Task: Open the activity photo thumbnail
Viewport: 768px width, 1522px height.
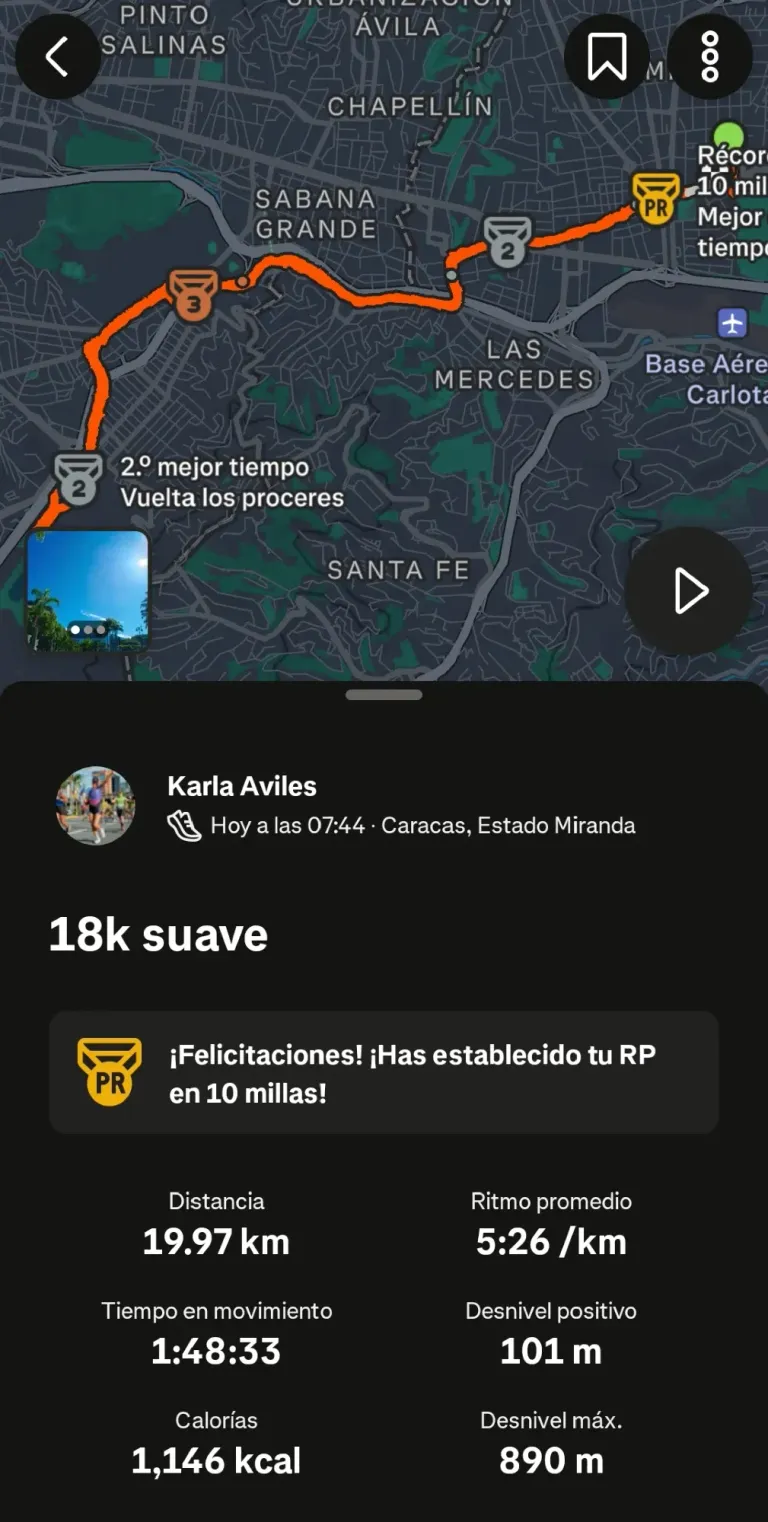Action: (87, 591)
